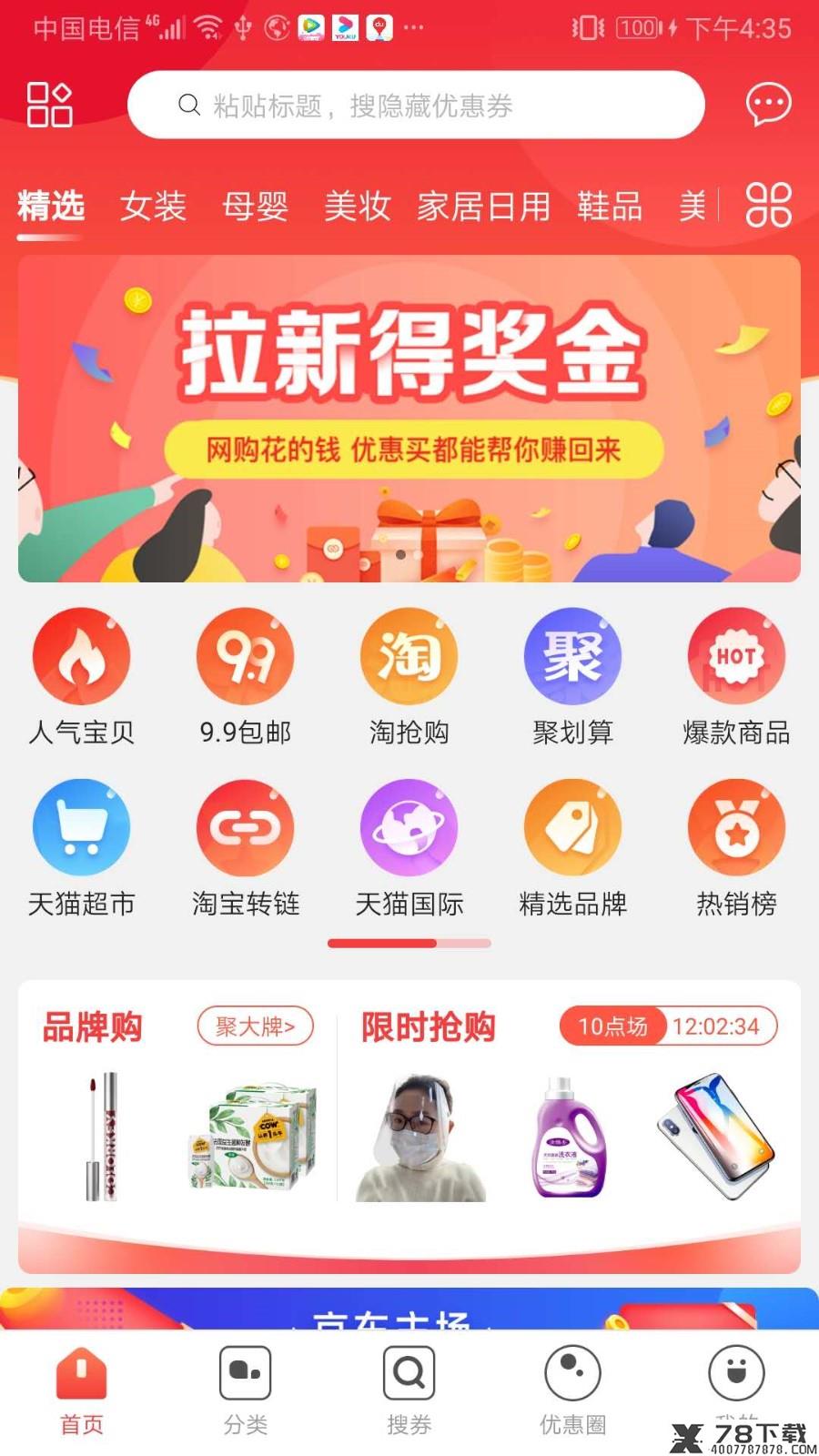
Task: Expand all categories with the four-circle icon
Action: [769, 205]
